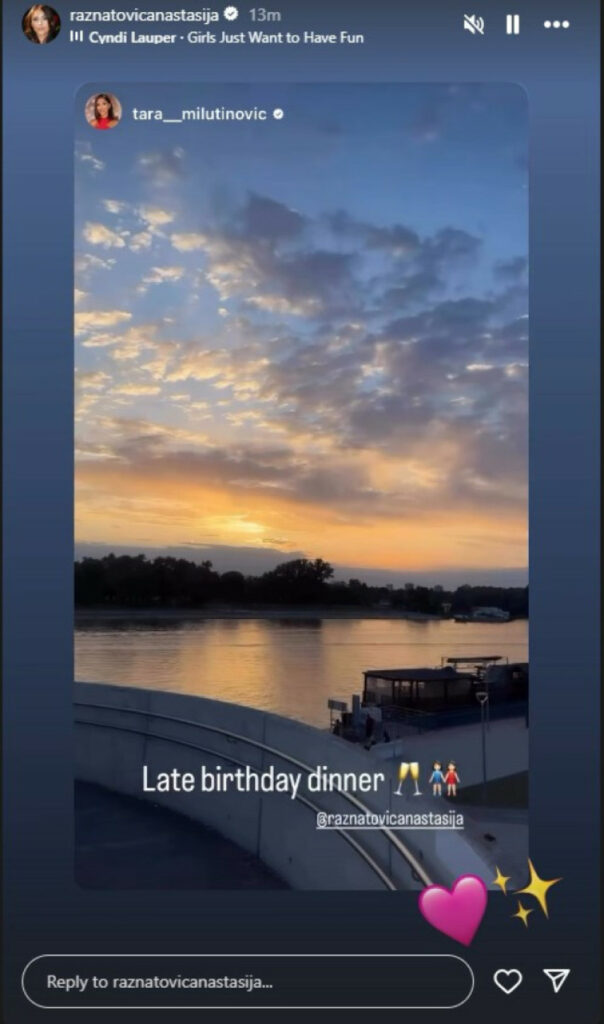Viewport: 604px width, 1024px height.
Task: Tap the @raznatovicanastasija mention sticker
Action: pyautogui.click(x=389, y=819)
